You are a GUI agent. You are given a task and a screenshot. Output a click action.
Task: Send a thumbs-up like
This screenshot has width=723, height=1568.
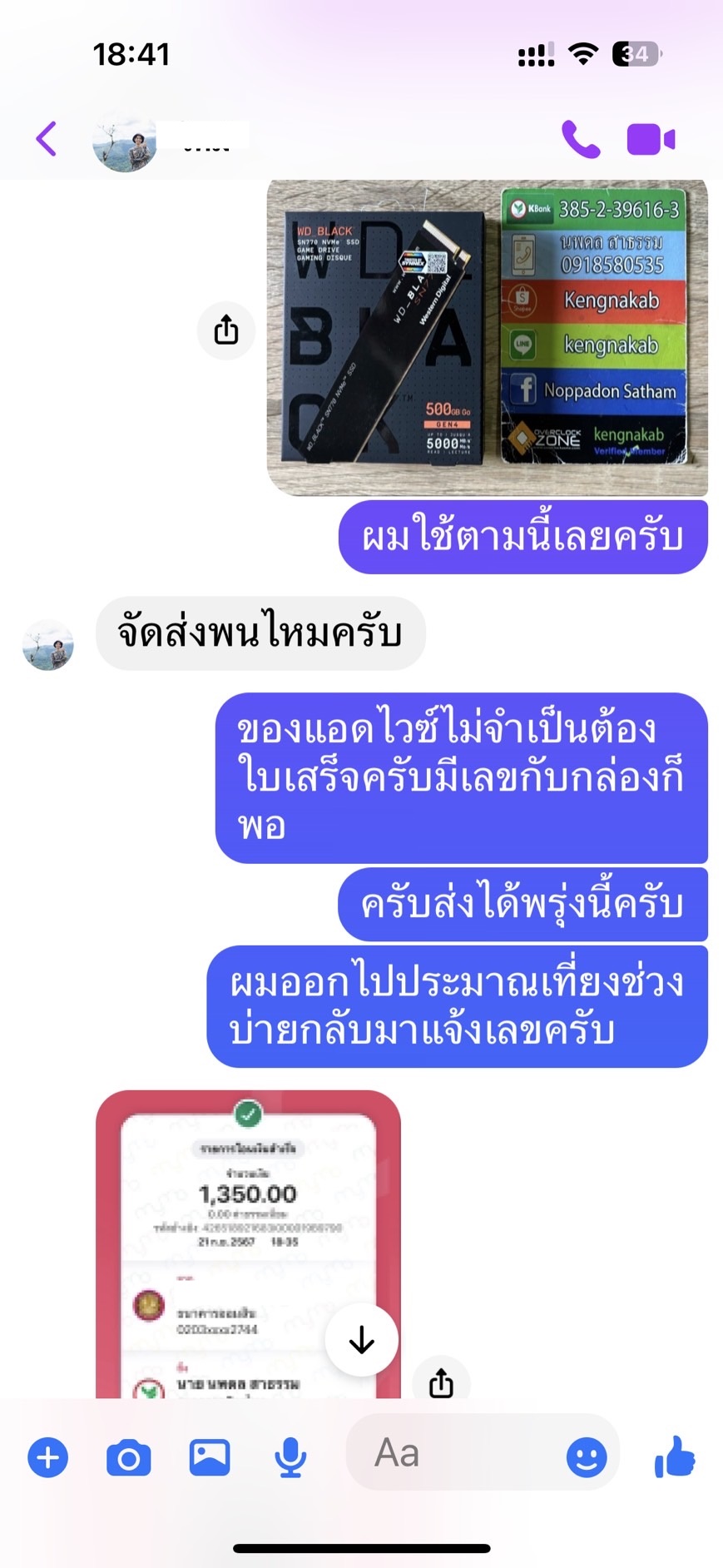pos(675,1456)
